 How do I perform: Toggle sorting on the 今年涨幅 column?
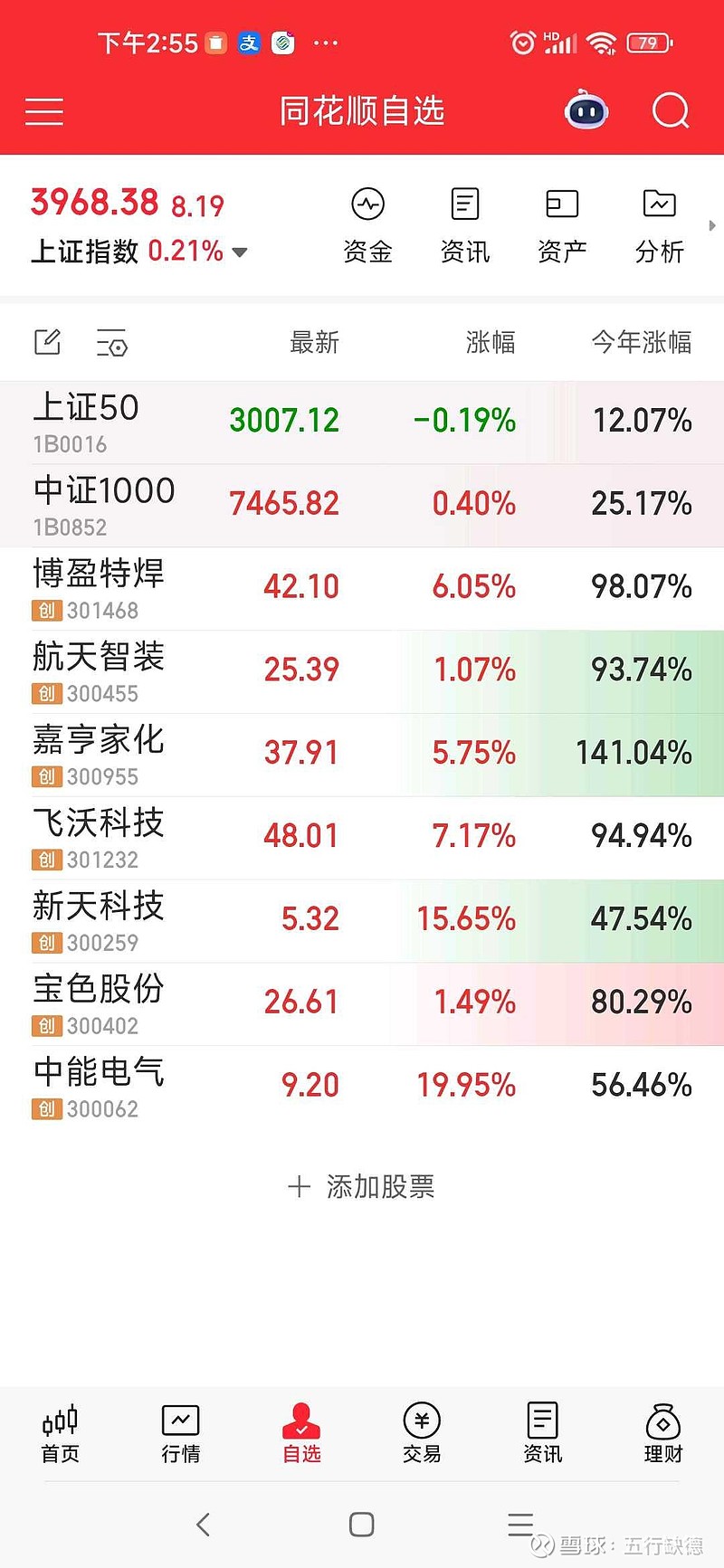click(641, 342)
